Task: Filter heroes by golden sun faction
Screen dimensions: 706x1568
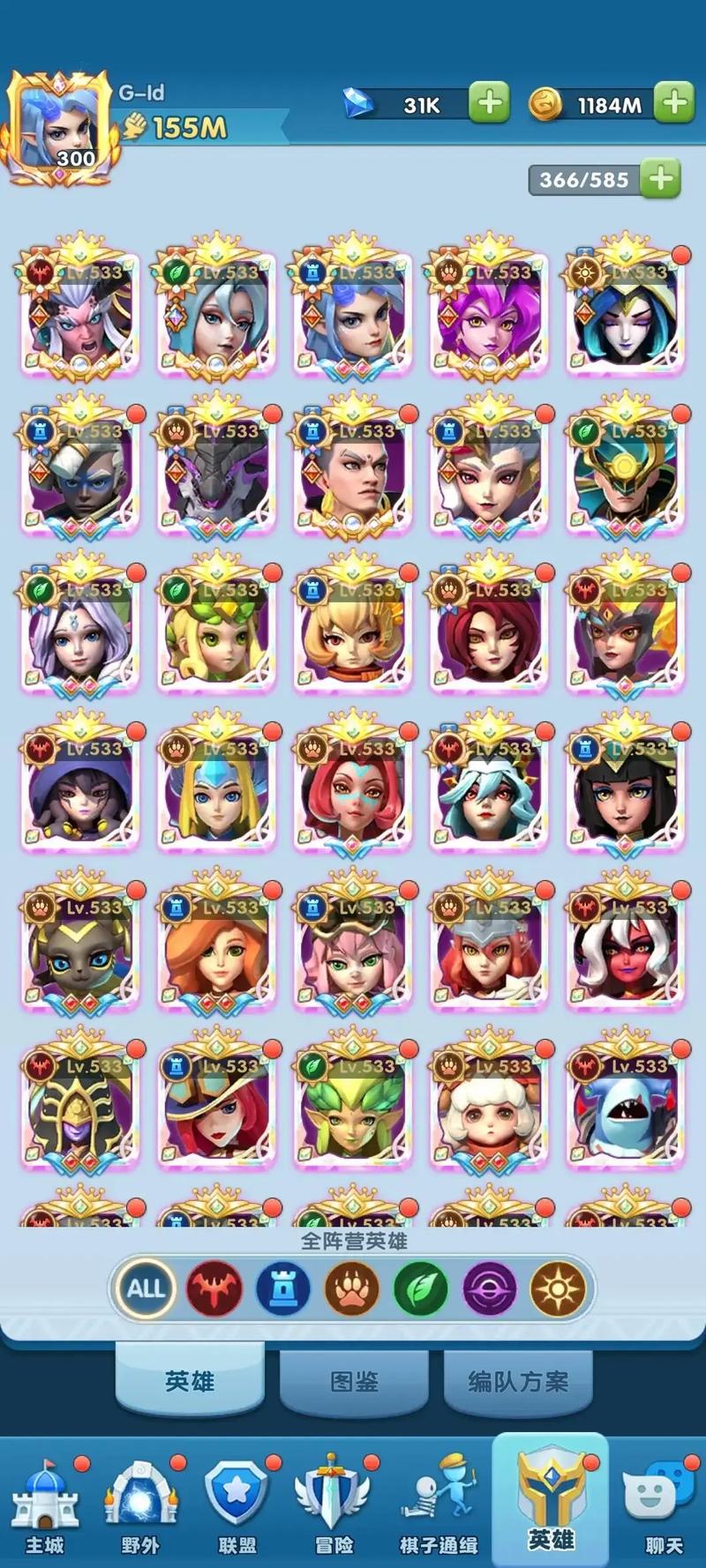Action: [558, 1288]
